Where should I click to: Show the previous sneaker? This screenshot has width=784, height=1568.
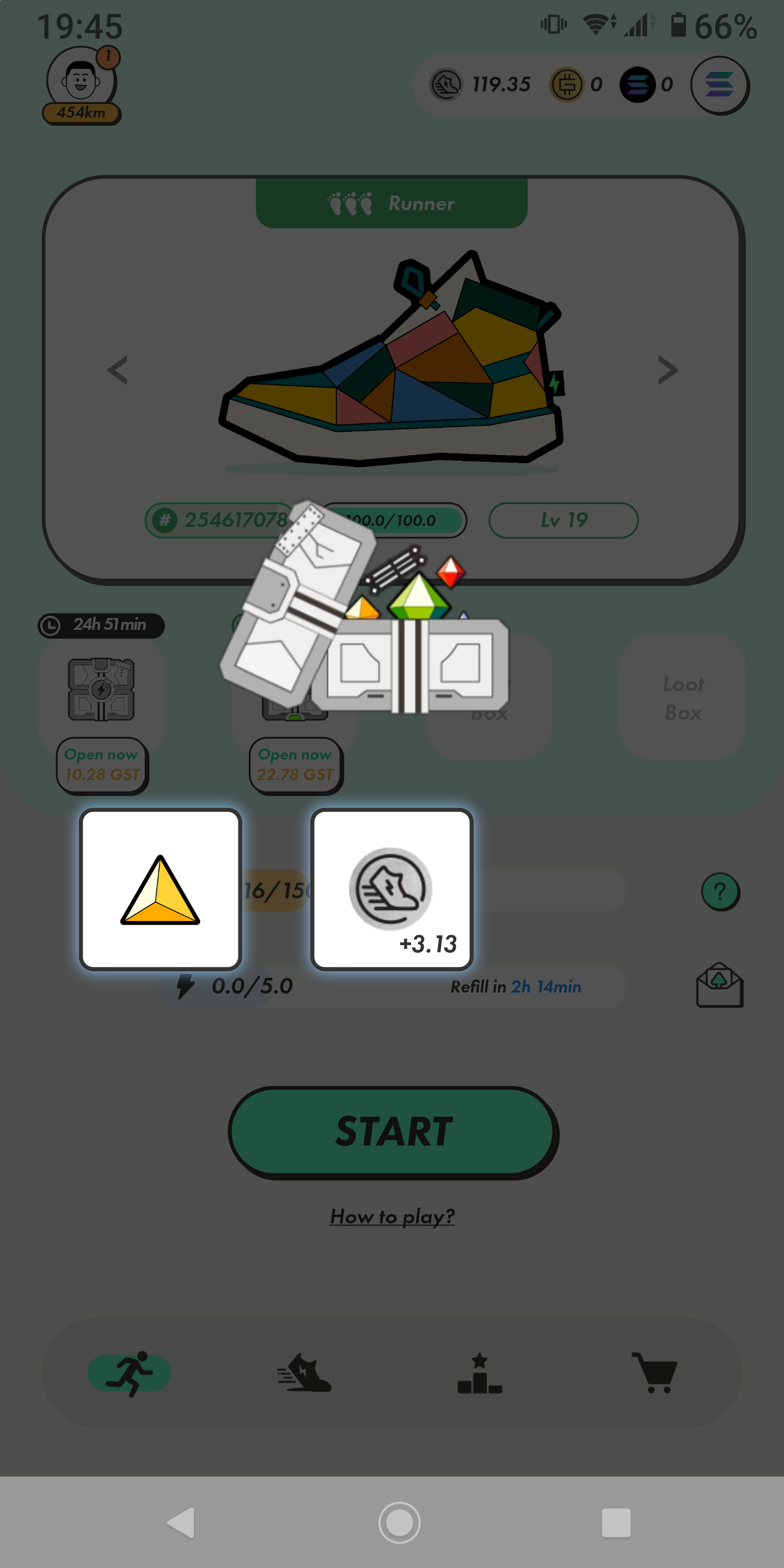click(118, 370)
